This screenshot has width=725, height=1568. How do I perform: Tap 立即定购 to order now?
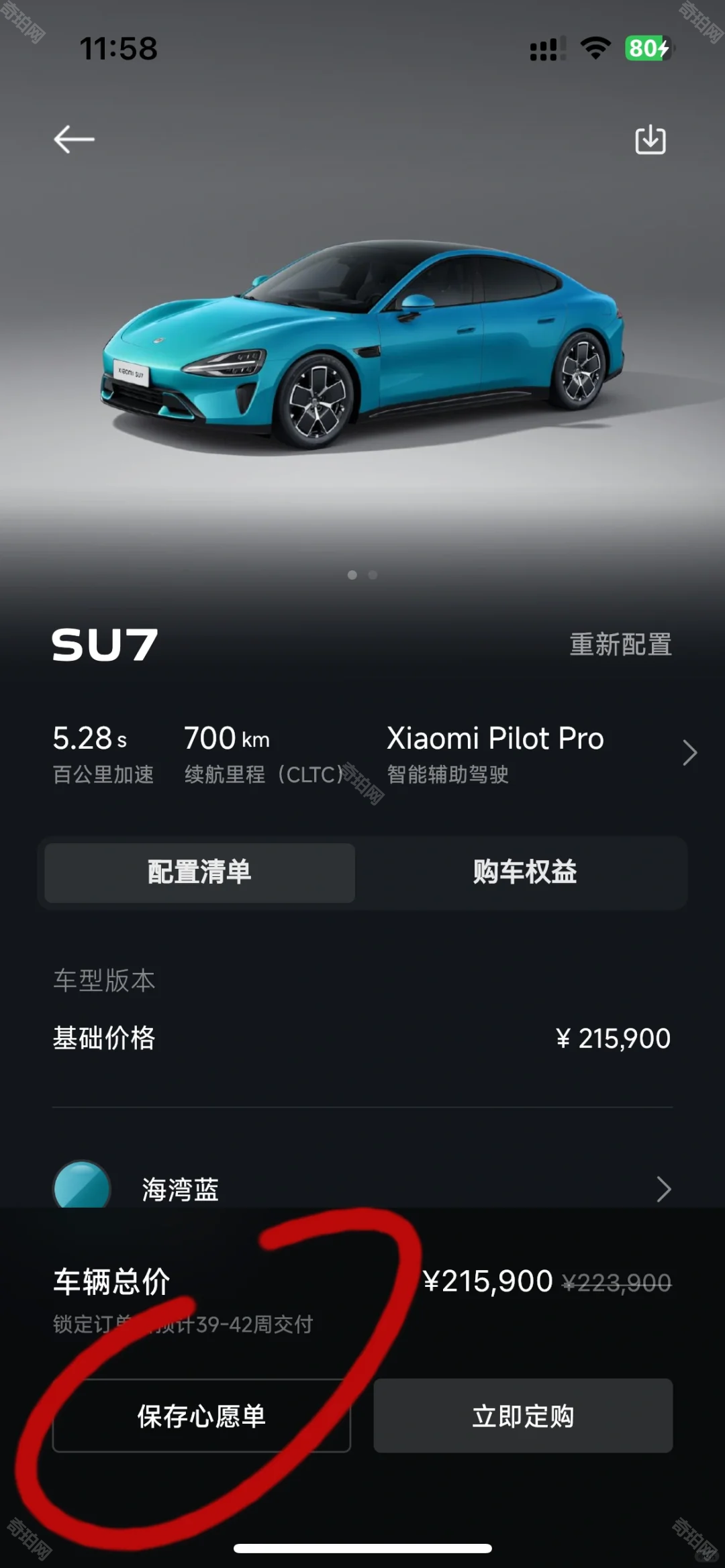pos(523,1416)
